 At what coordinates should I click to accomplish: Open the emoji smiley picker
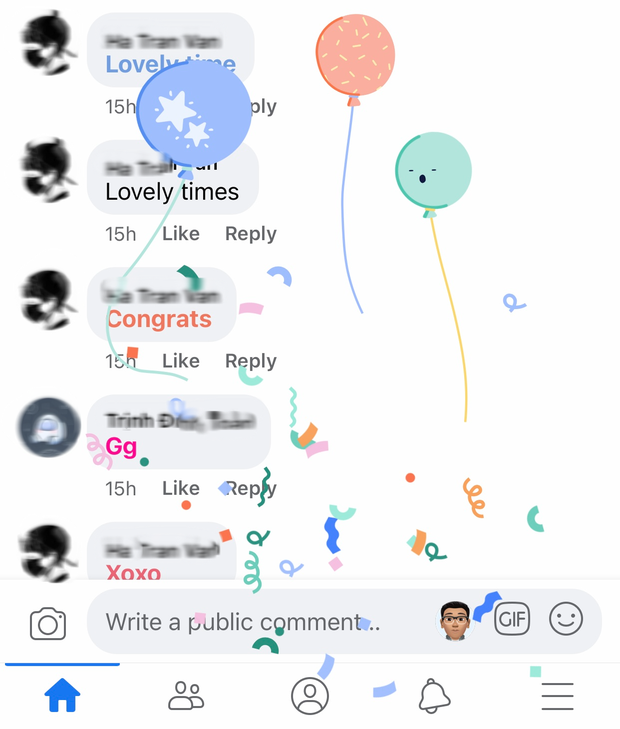(566, 619)
